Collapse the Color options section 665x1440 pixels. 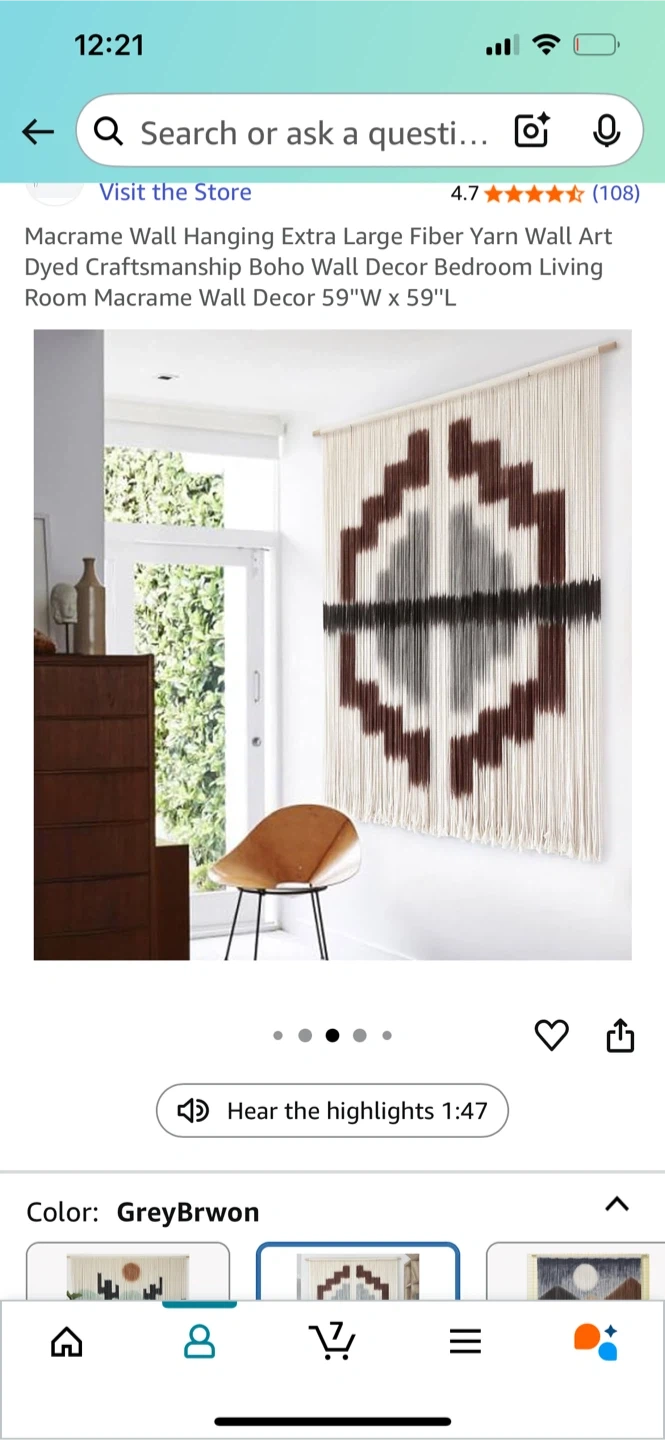[x=617, y=1204]
